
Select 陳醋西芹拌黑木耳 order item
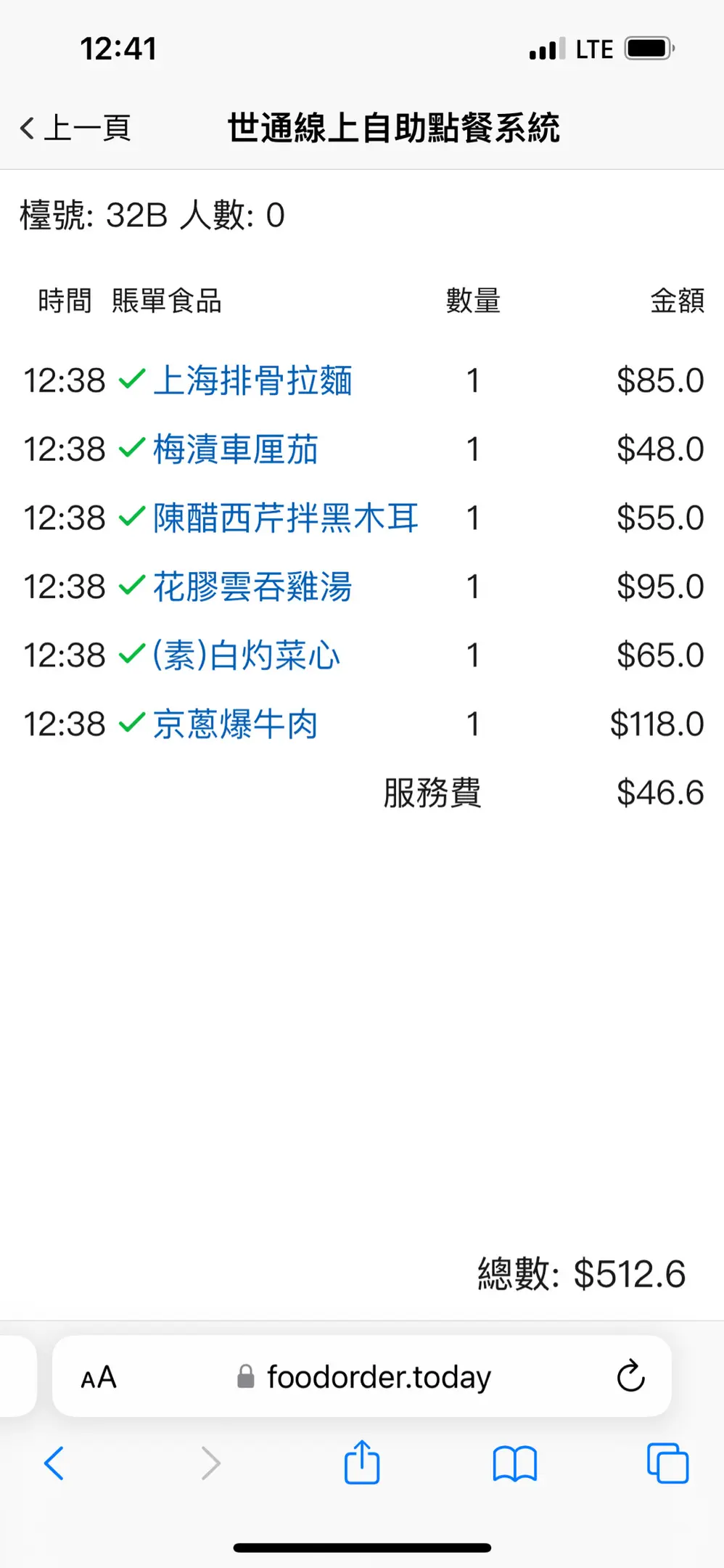point(286,518)
